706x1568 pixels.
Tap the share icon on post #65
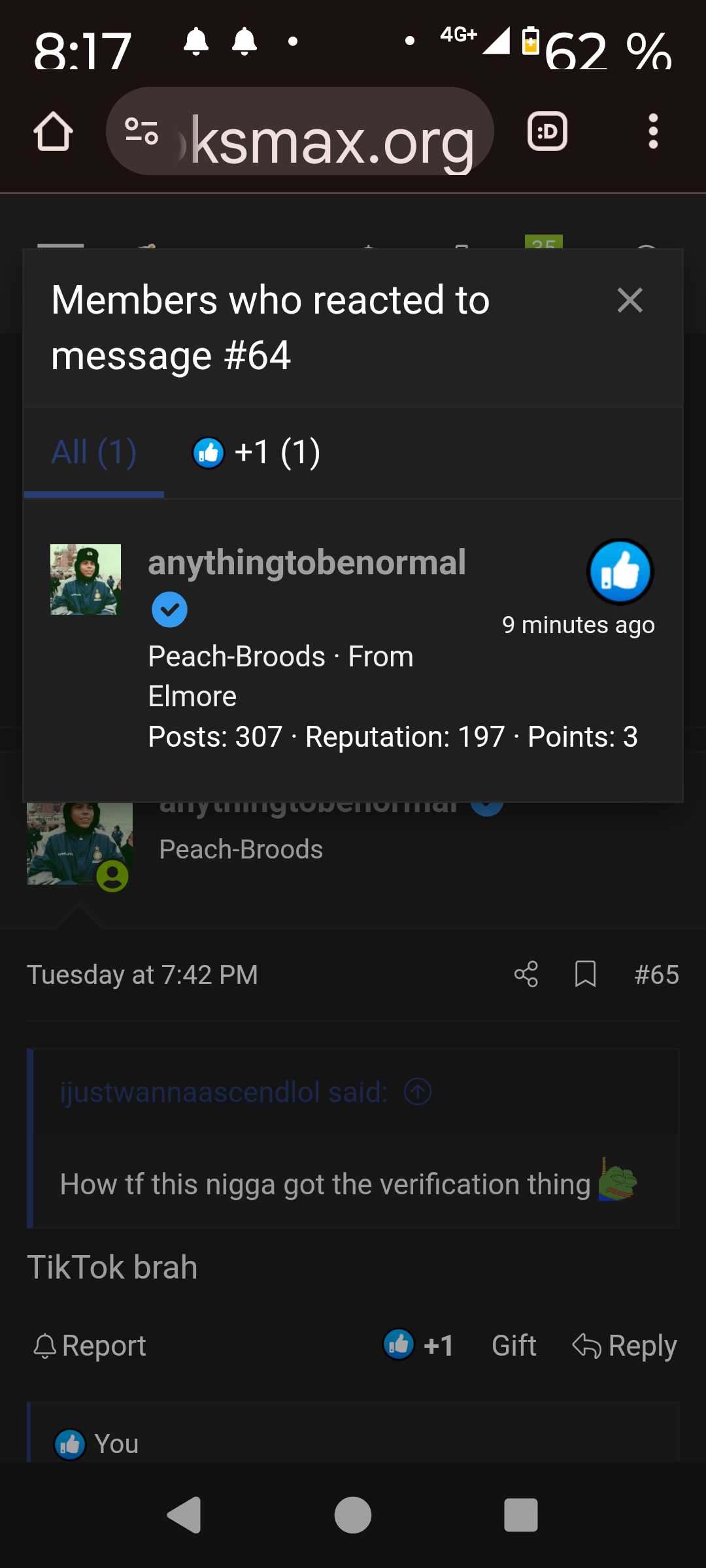tap(527, 974)
